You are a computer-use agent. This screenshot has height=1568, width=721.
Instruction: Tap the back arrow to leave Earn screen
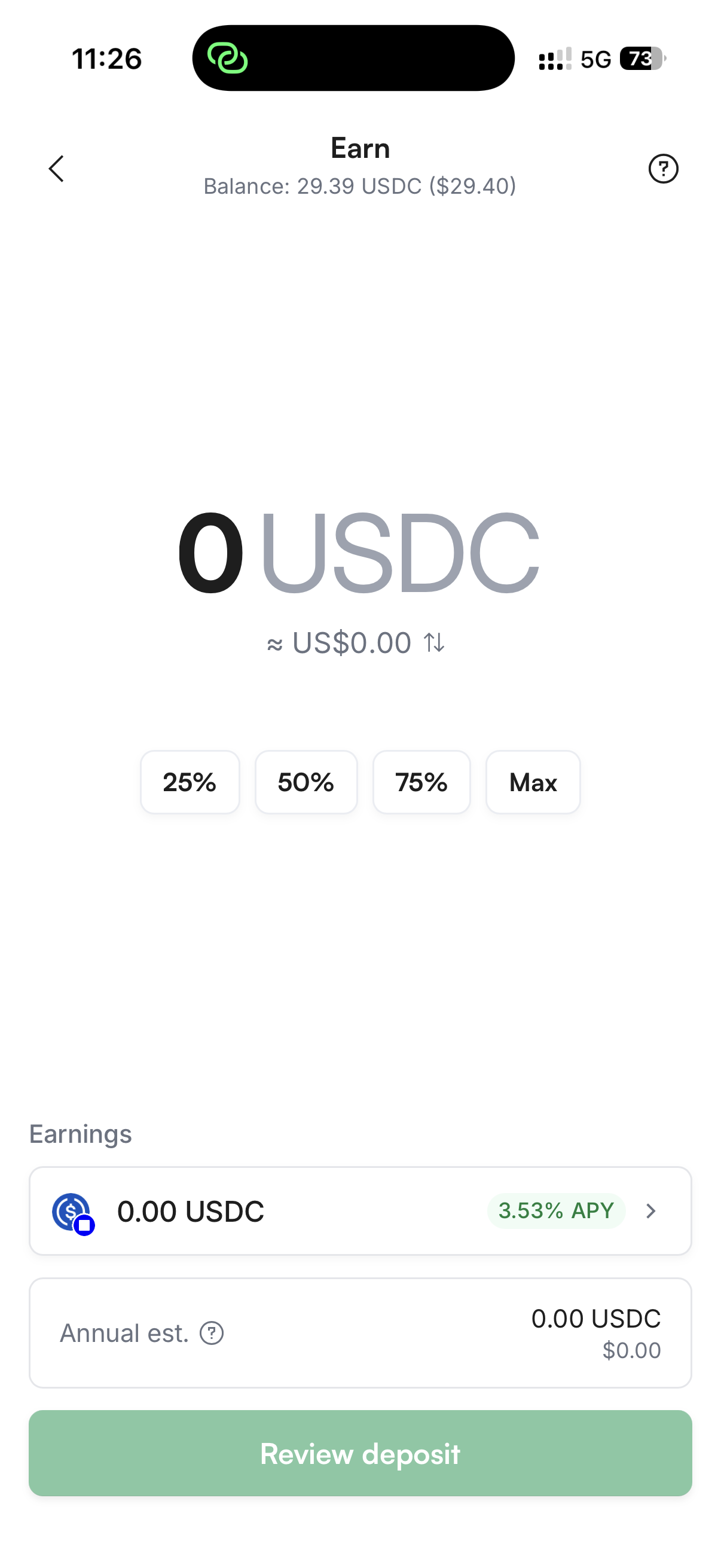56,169
